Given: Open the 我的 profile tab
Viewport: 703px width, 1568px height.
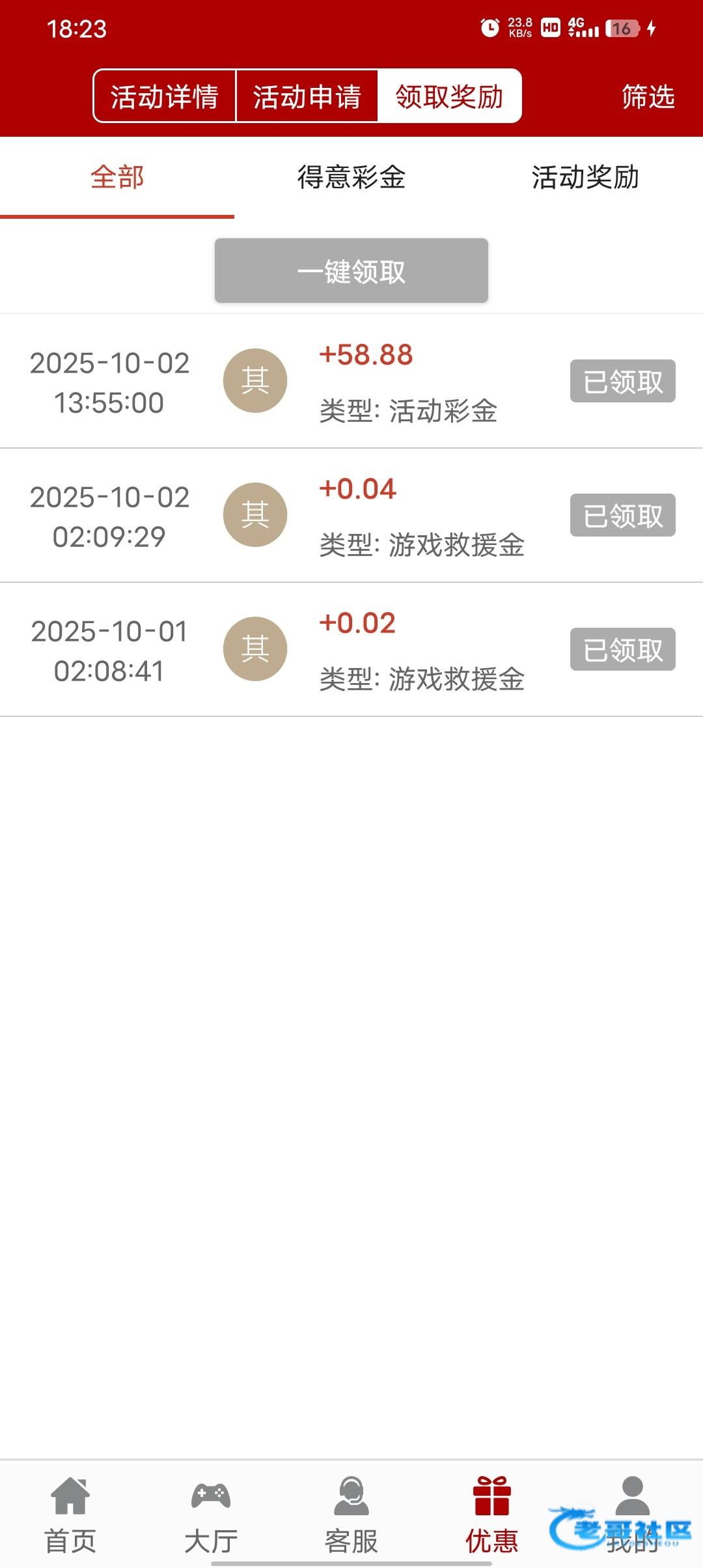Looking at the screenshot, I should pyautogui.click(x=633, y=1515).
